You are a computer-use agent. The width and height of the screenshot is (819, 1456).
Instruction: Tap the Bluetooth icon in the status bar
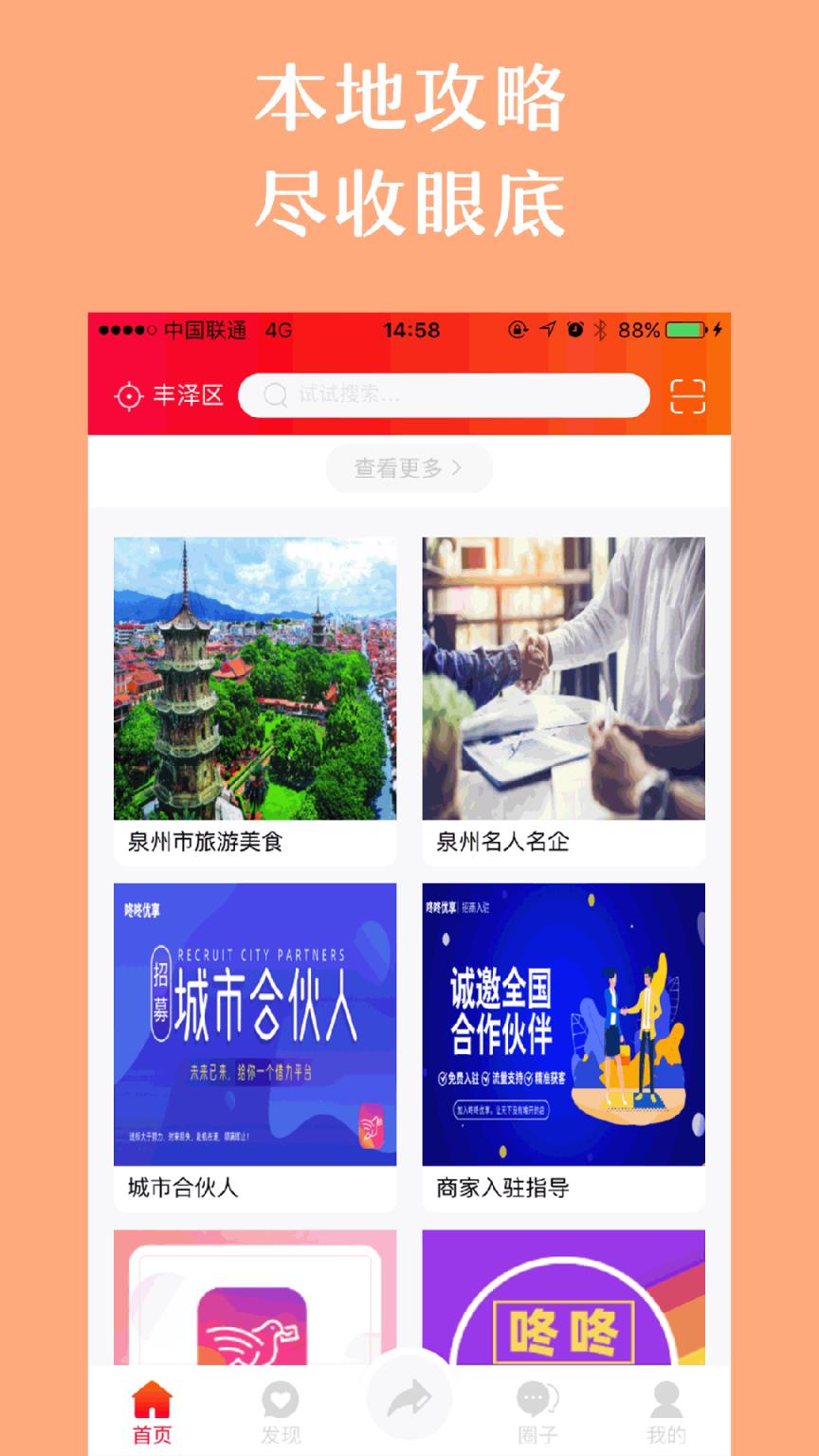(600, 330)
